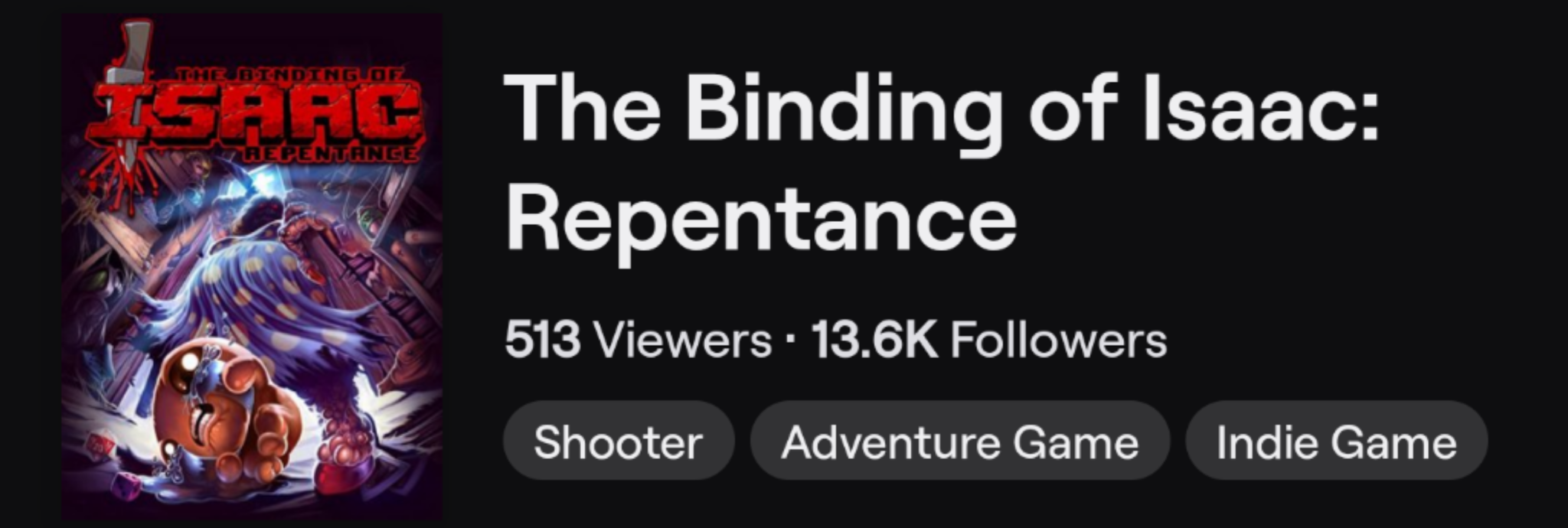Select the Shooter tag chip

coord(618,442)
